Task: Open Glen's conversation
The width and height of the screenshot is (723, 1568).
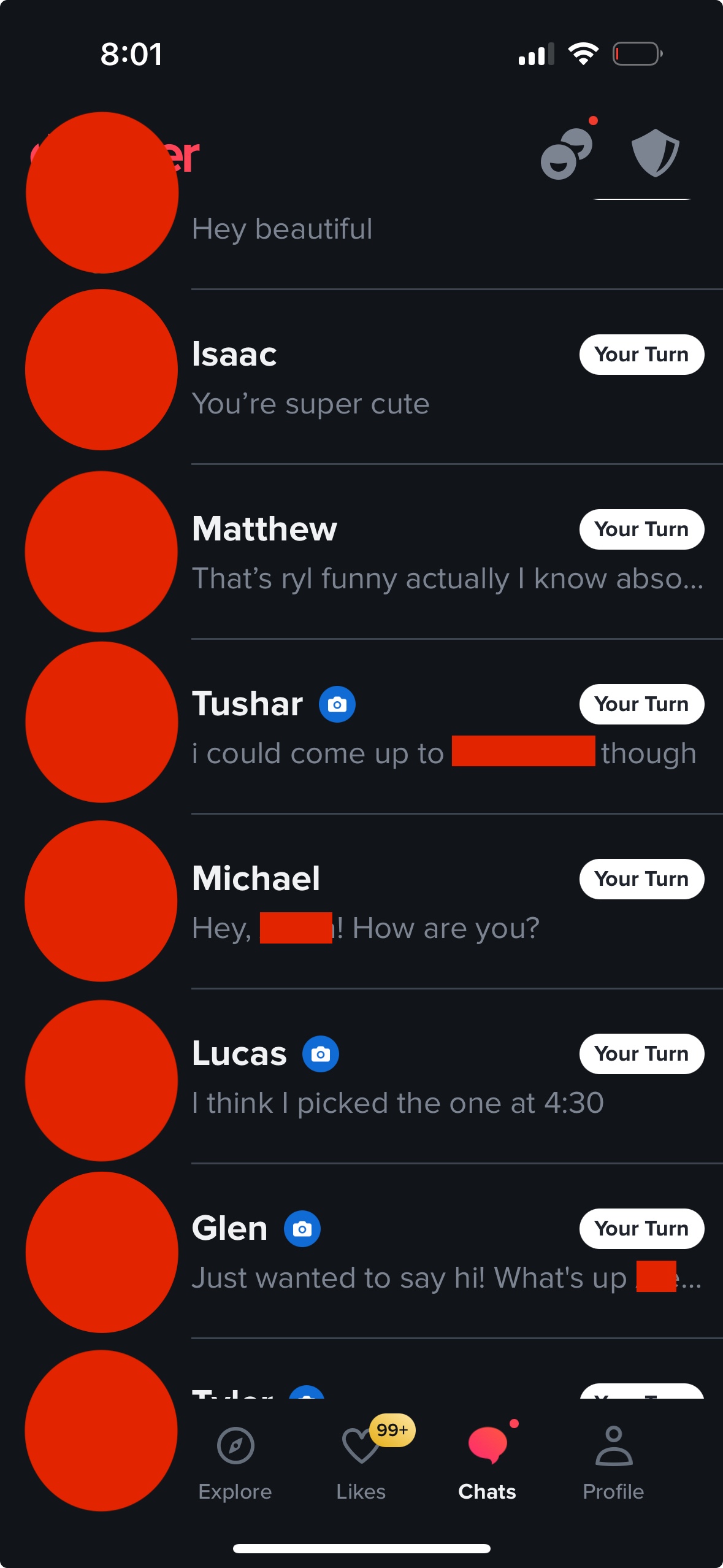Action: coord(362,1251)
